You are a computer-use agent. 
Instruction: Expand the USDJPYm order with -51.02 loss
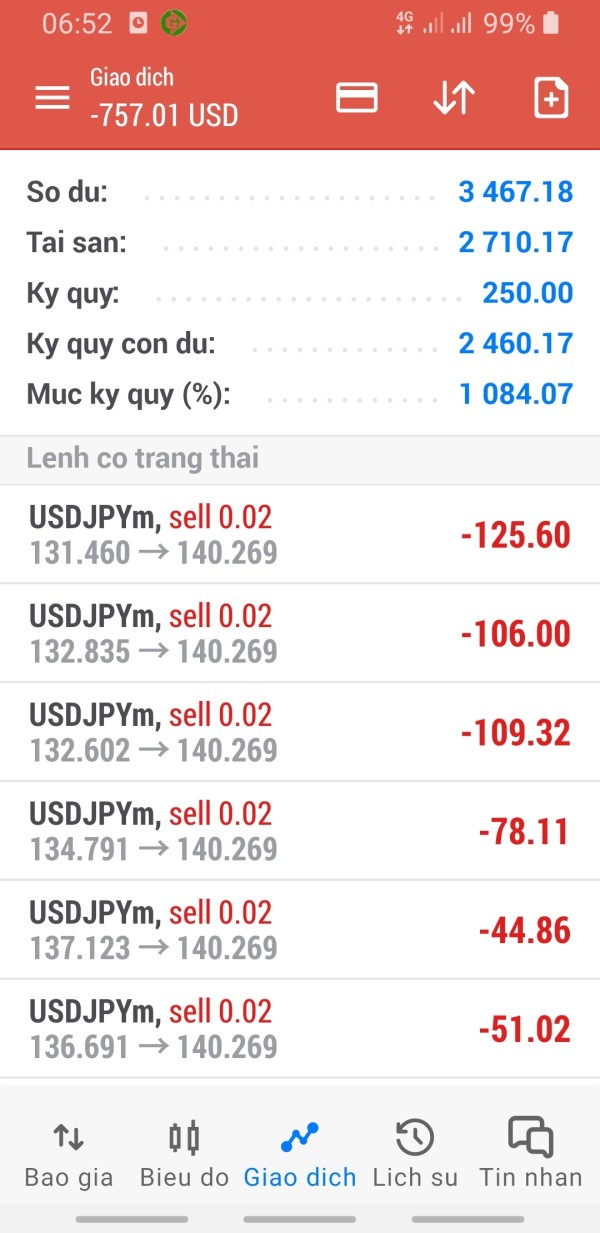coord(300,1030)
